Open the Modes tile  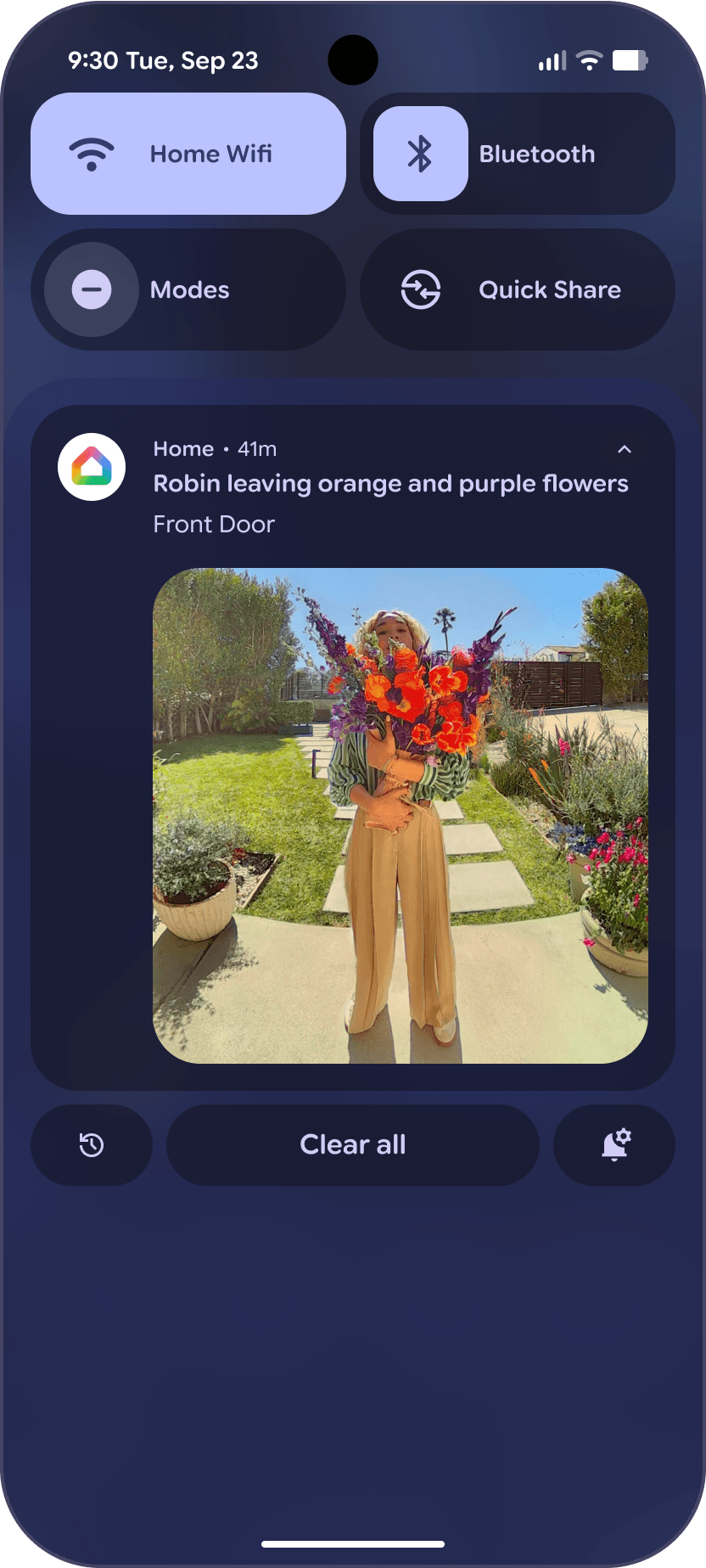coord(188,289)
